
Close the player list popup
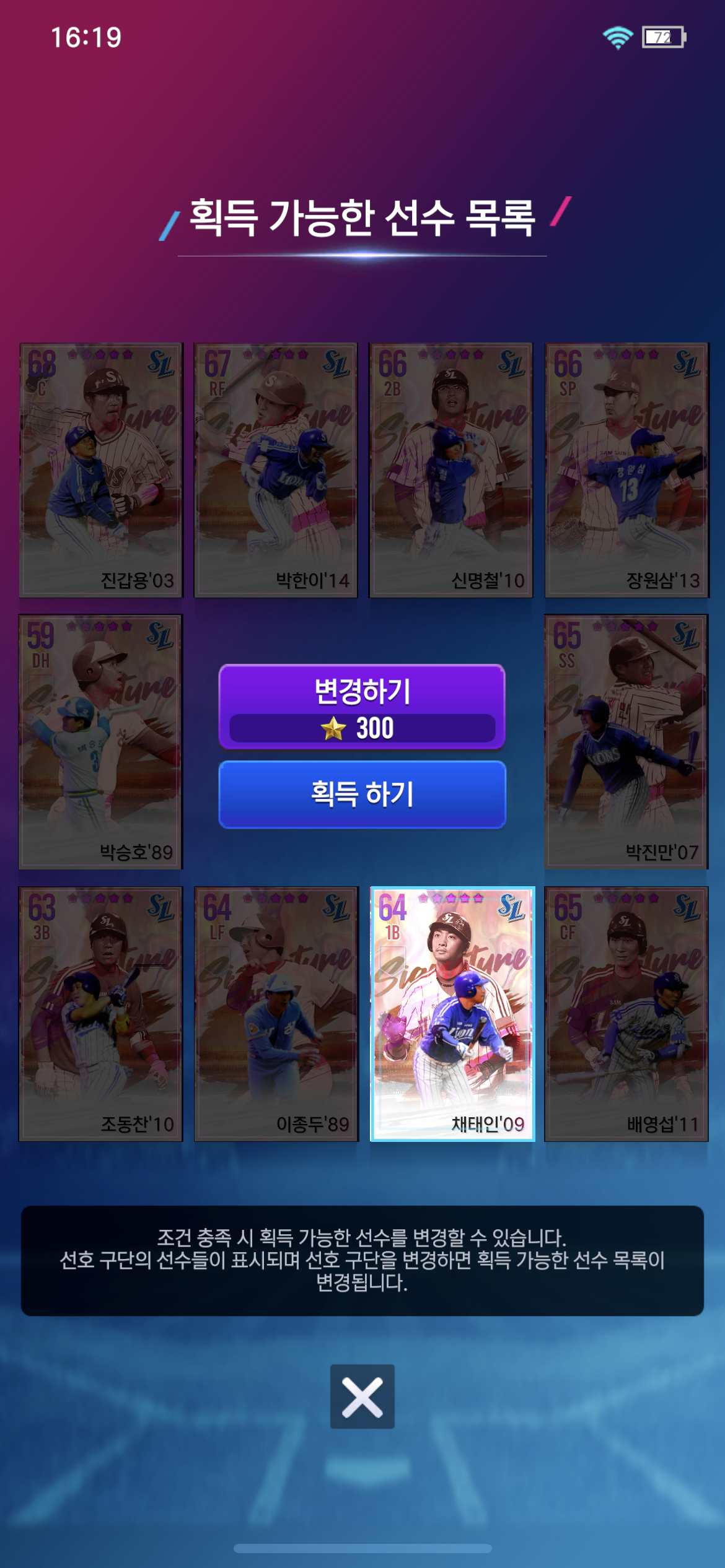(x=362, y=1396)
